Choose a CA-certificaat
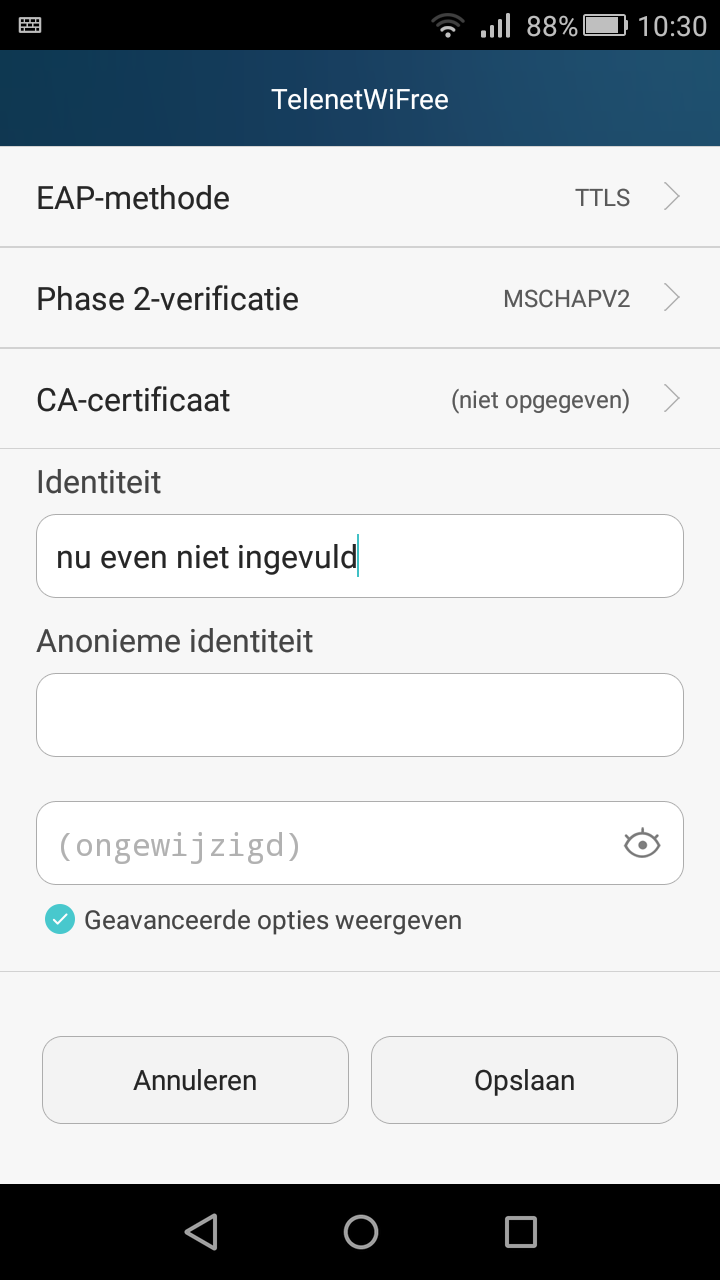The image size is (720, 1280). (360, 400)
